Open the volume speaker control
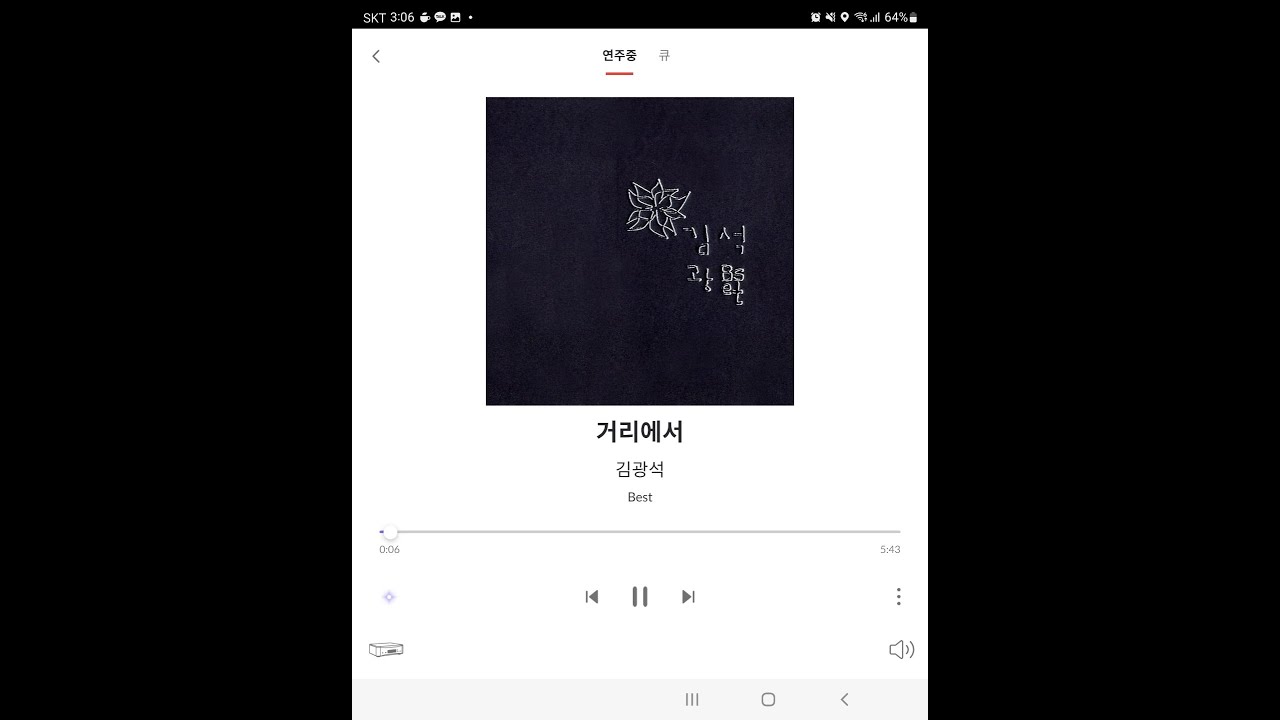The width and height of the screenshot is (1280, 720). [x=901, y=650]
